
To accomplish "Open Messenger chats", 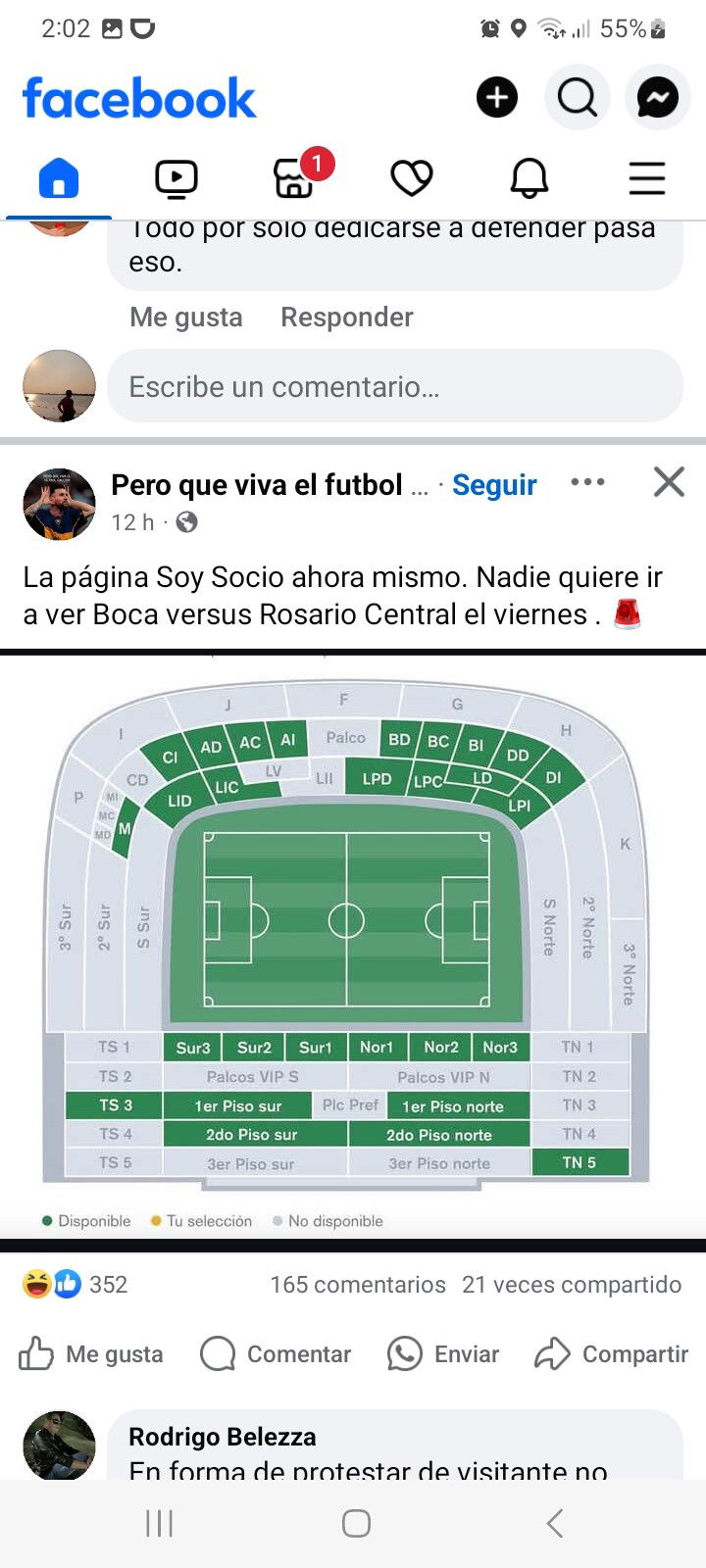I will click(658, 97).
